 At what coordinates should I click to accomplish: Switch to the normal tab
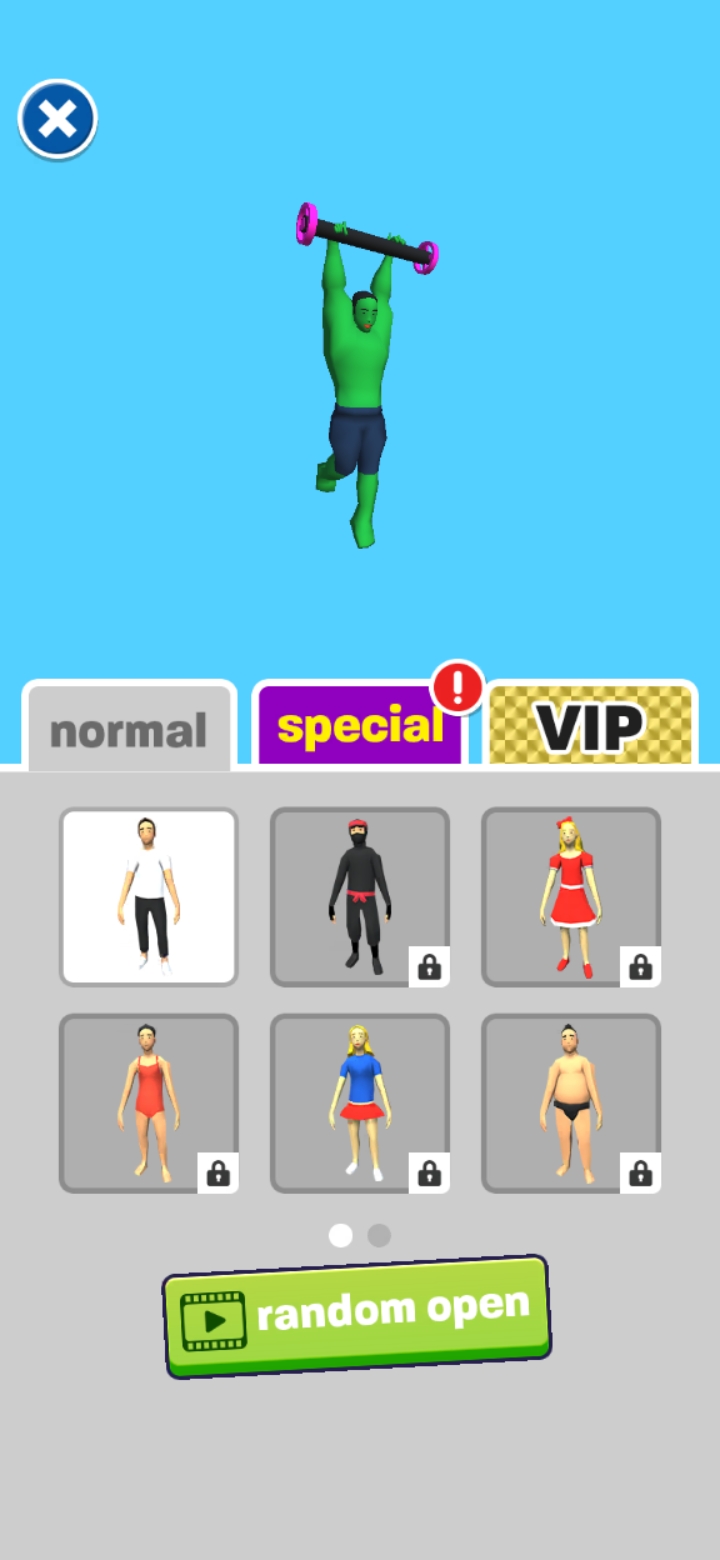pos(129,729)
